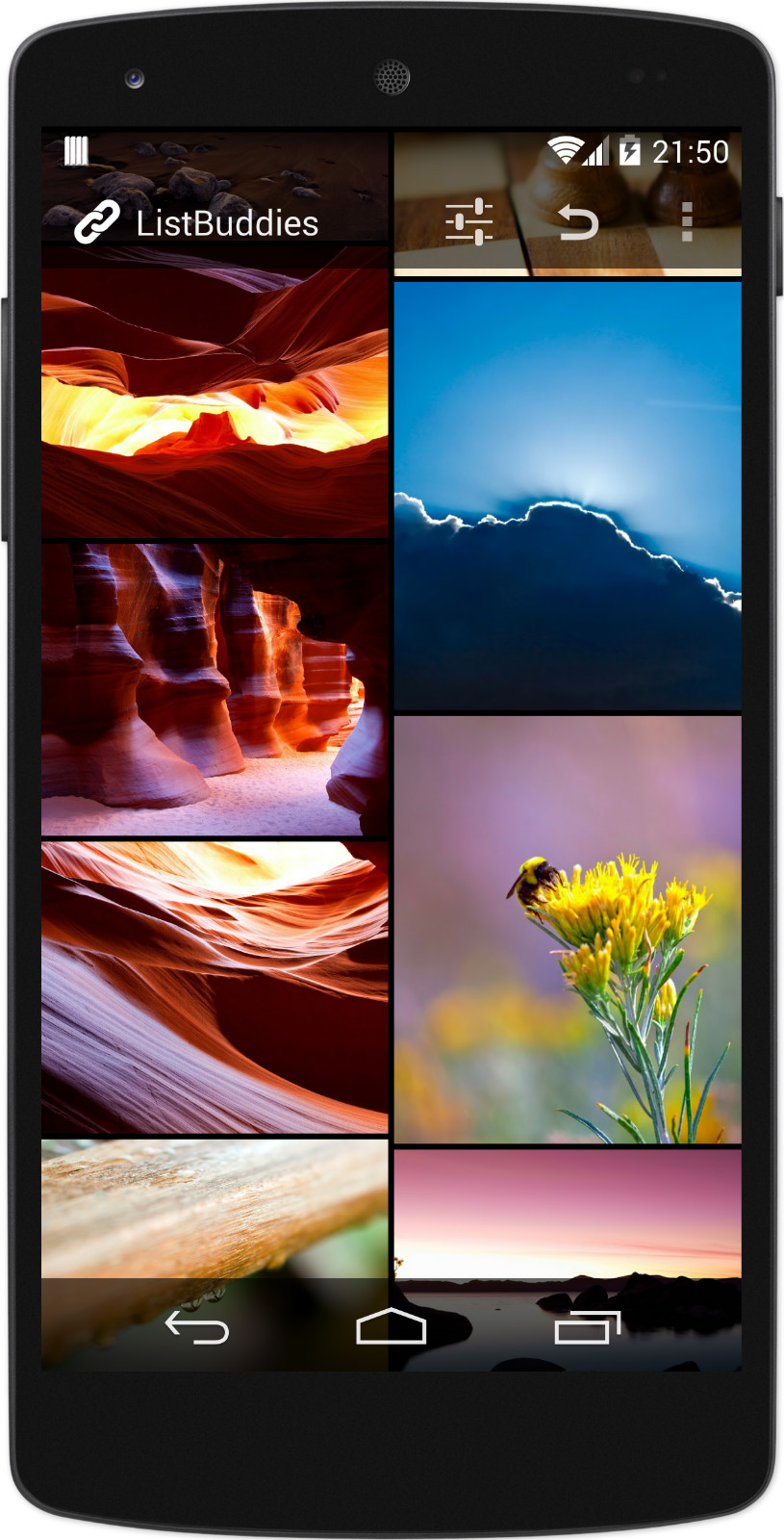784x1540 pixels.
Task: Open the wavy red sandstone photo
Action: point(215,988)
